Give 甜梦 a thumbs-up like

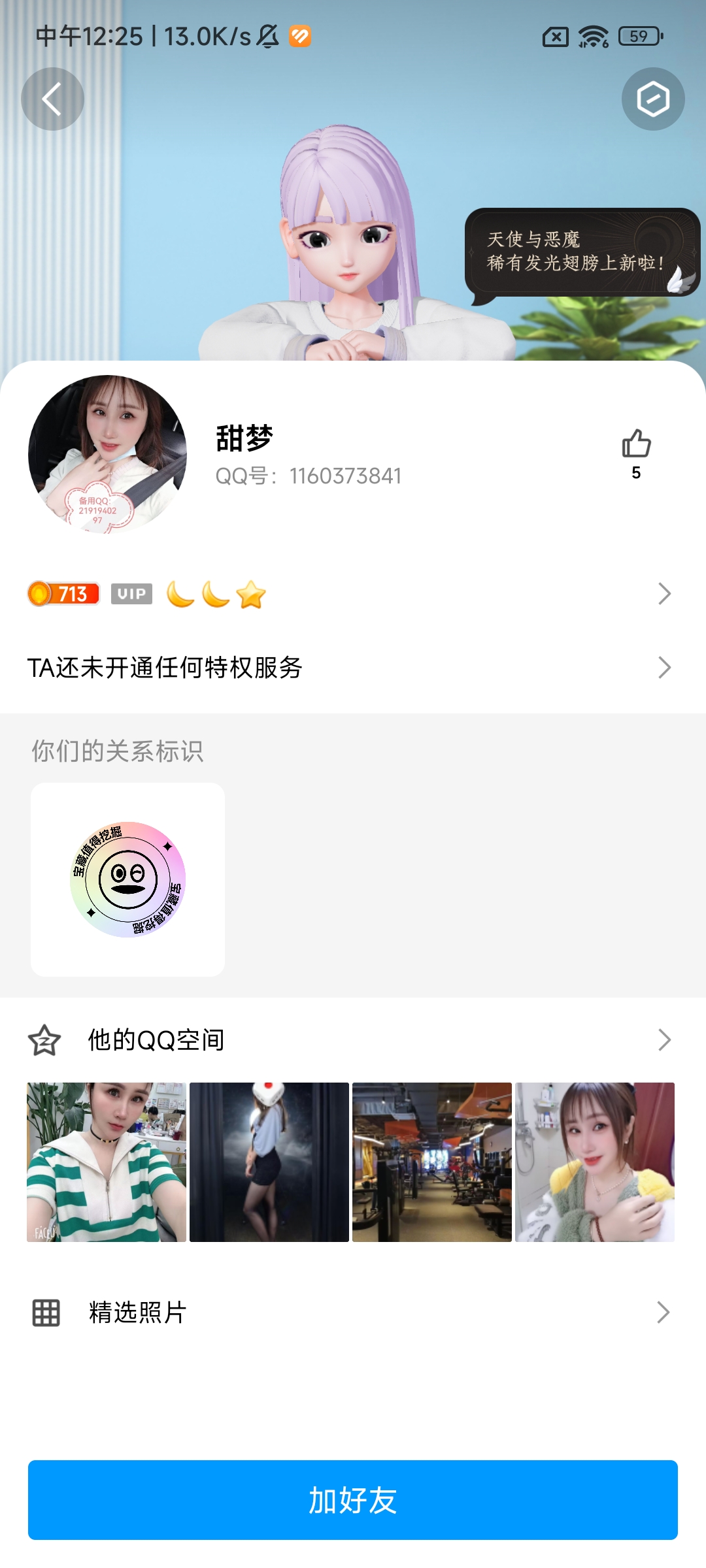[636, 445]
